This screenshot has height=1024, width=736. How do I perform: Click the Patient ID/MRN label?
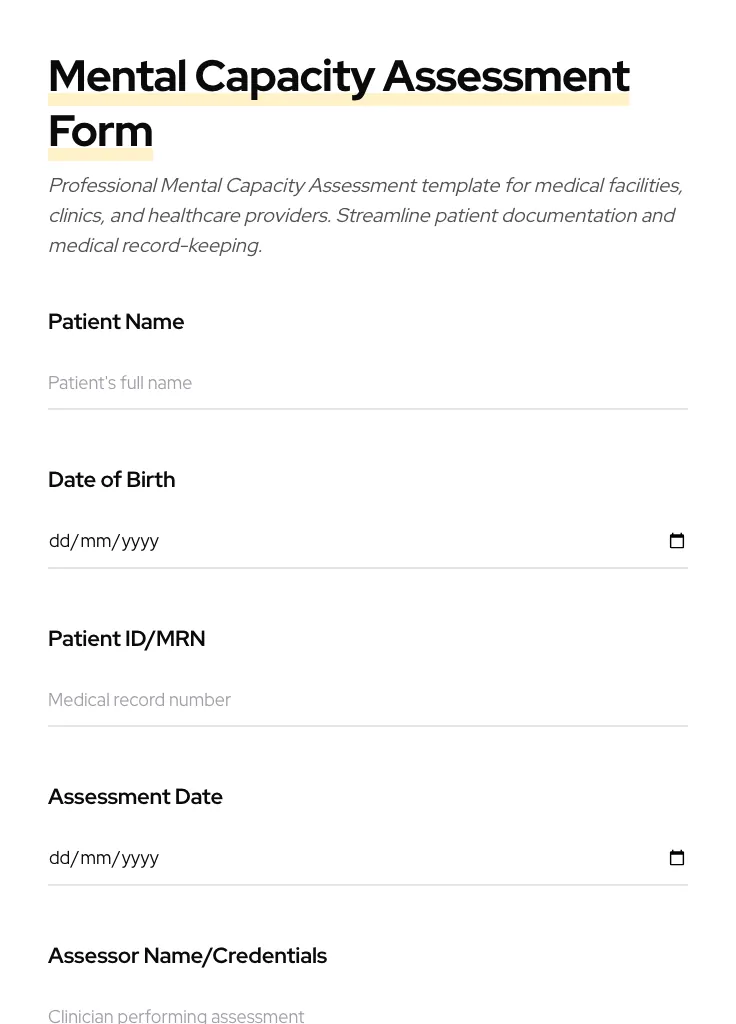pyautogui.click(x=126, y=638)
